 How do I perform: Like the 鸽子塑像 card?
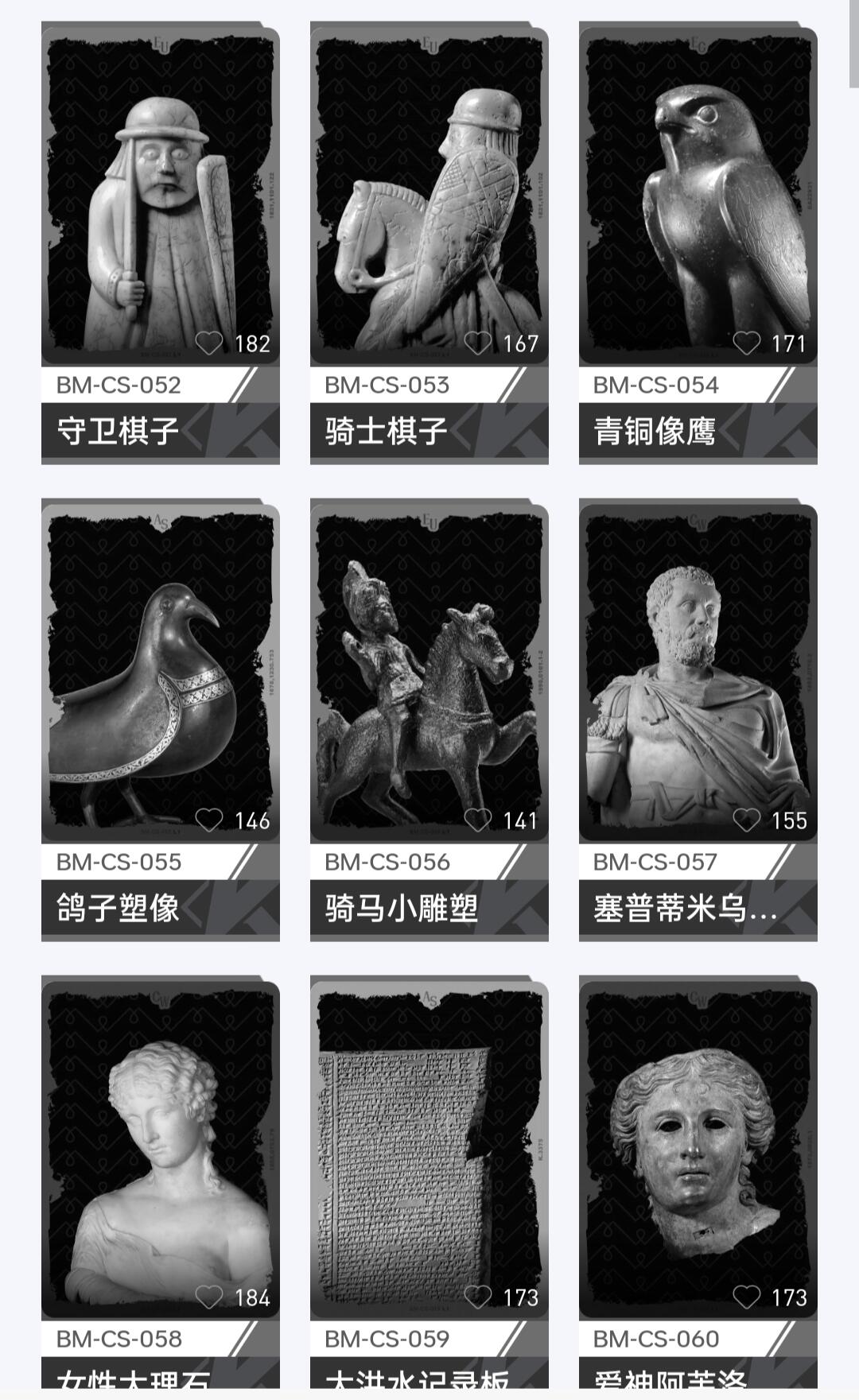click(x=209, y=820)
